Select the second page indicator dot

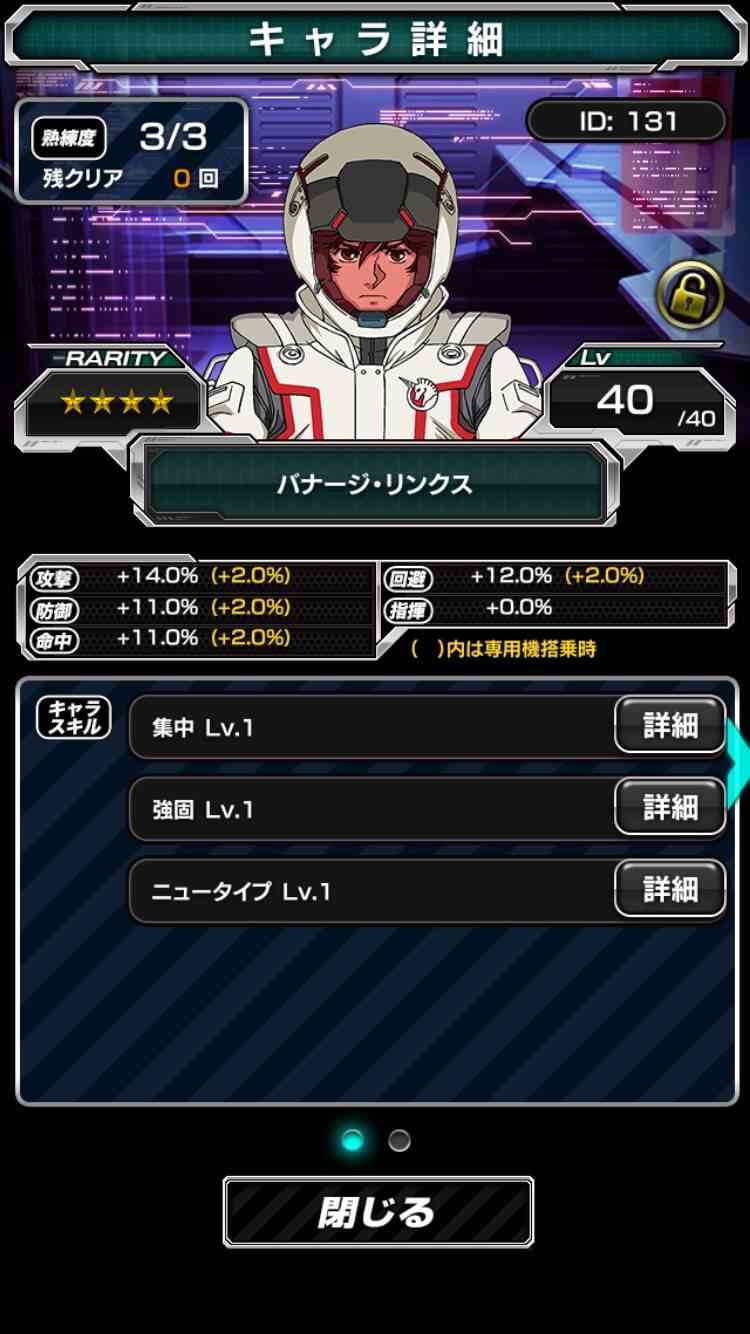click(399, 1140)
